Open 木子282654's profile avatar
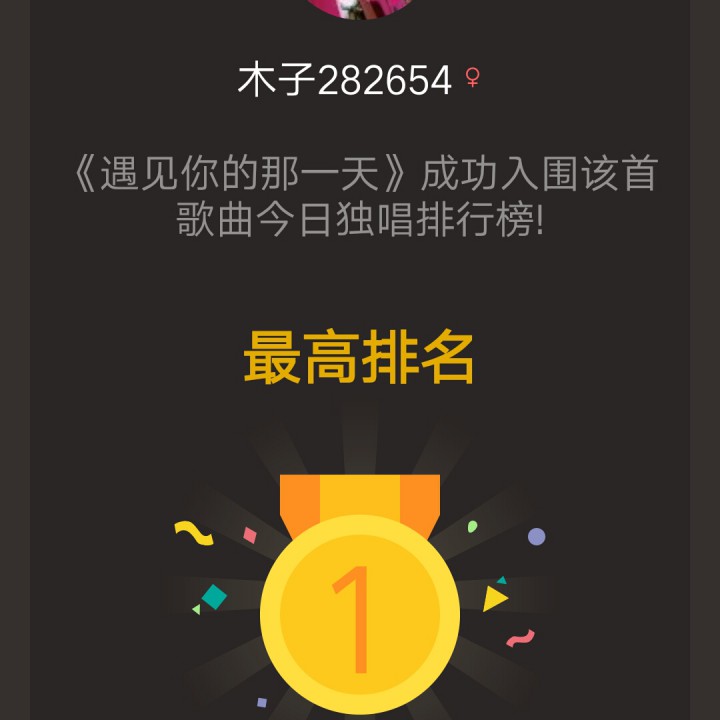This screenshot has width=720, height=720. pos(359,7)
